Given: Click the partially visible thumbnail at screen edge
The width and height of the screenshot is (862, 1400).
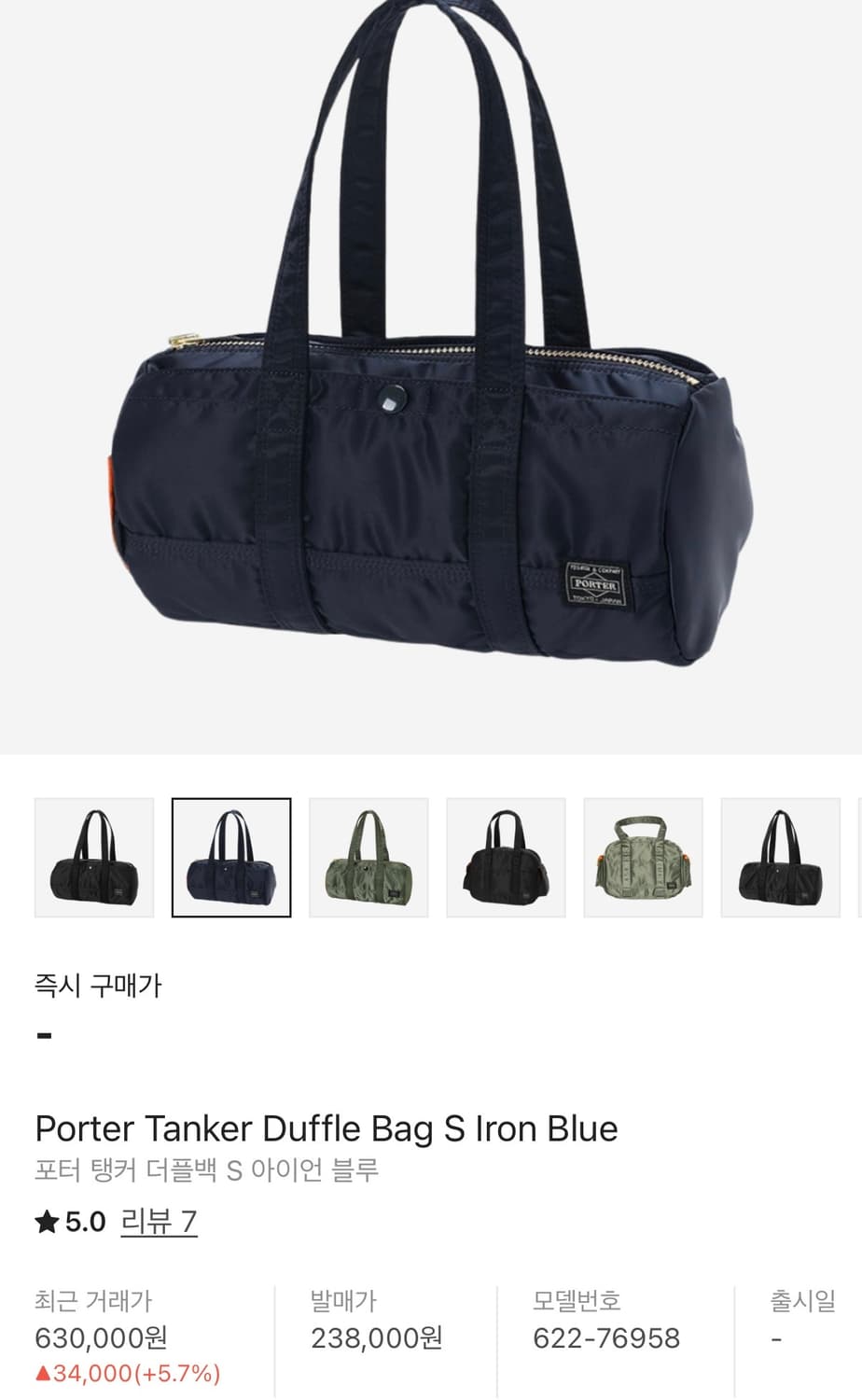Looking at the screenshot, I should point(855,858).
